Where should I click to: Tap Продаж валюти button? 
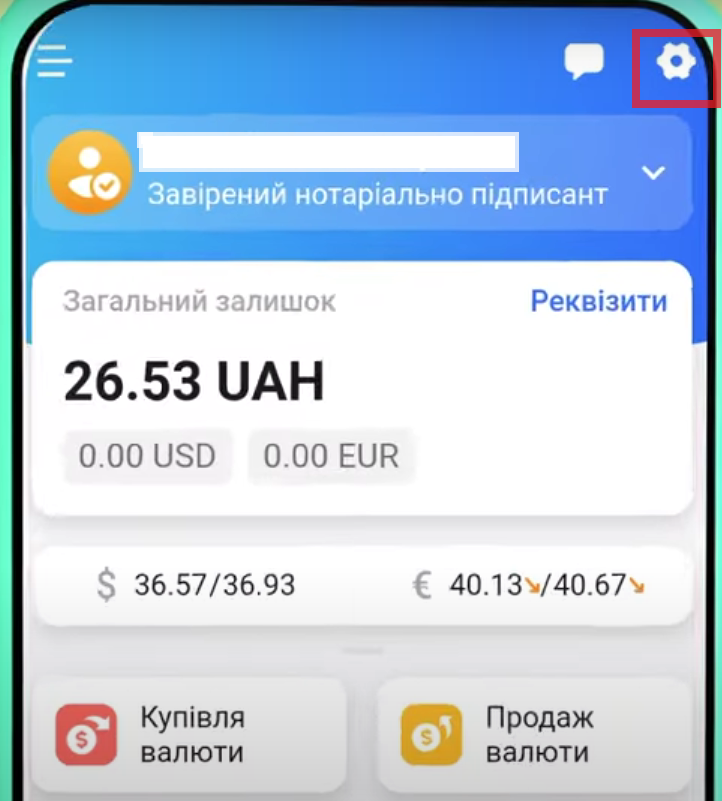click(x=533, y=735)
